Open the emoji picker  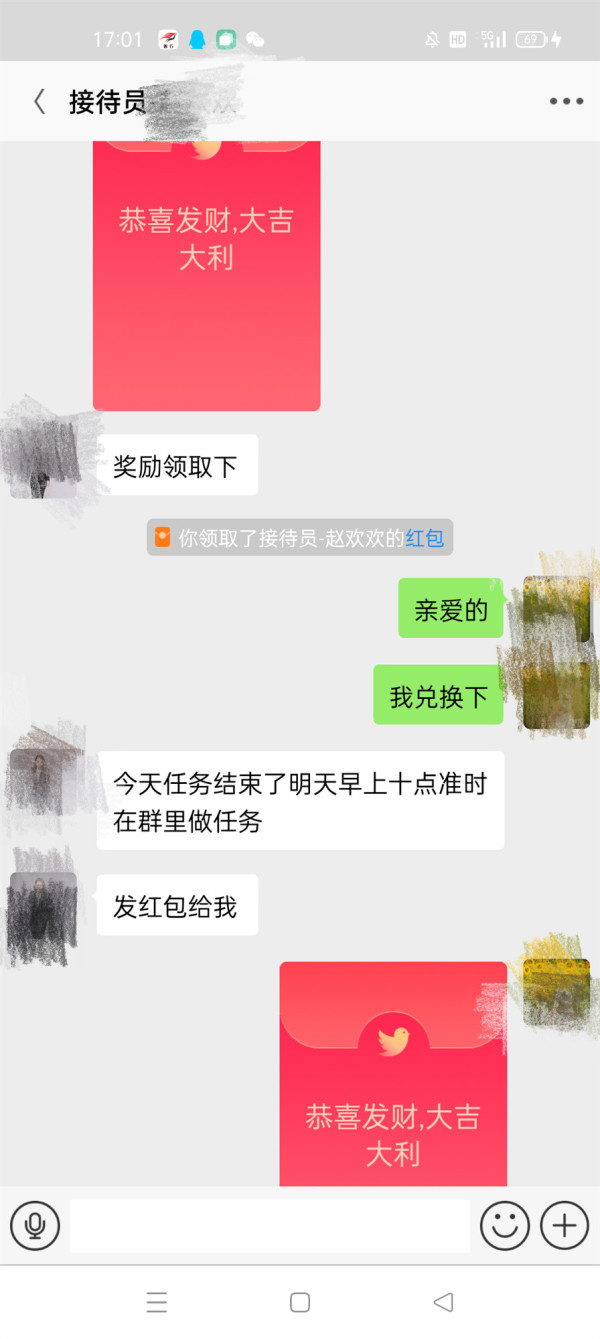tap(504, 1225)
